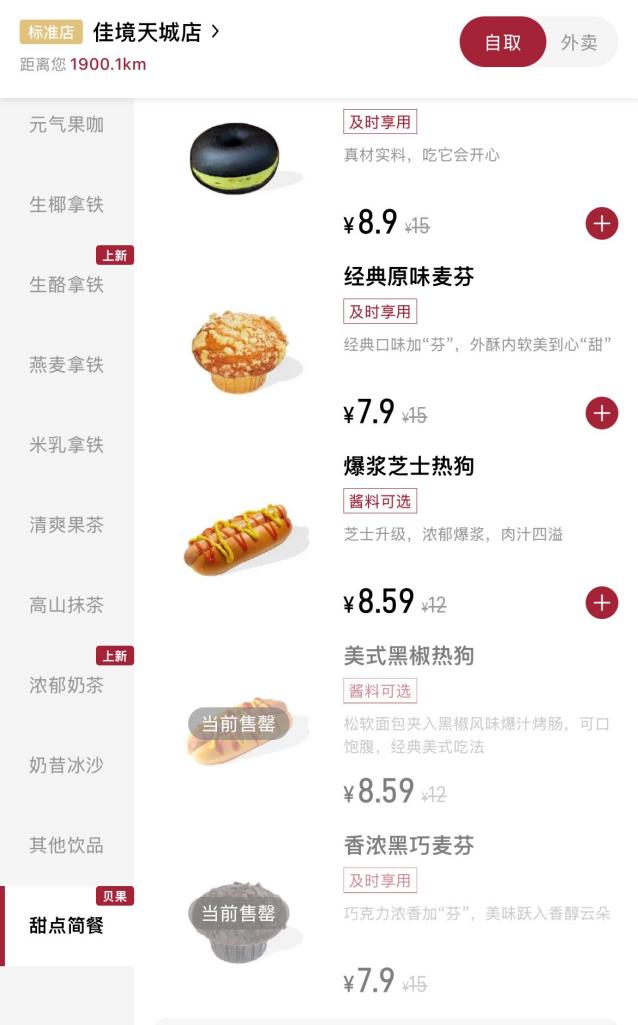Add 爆浆芝士热狗 to the cart

601,602
